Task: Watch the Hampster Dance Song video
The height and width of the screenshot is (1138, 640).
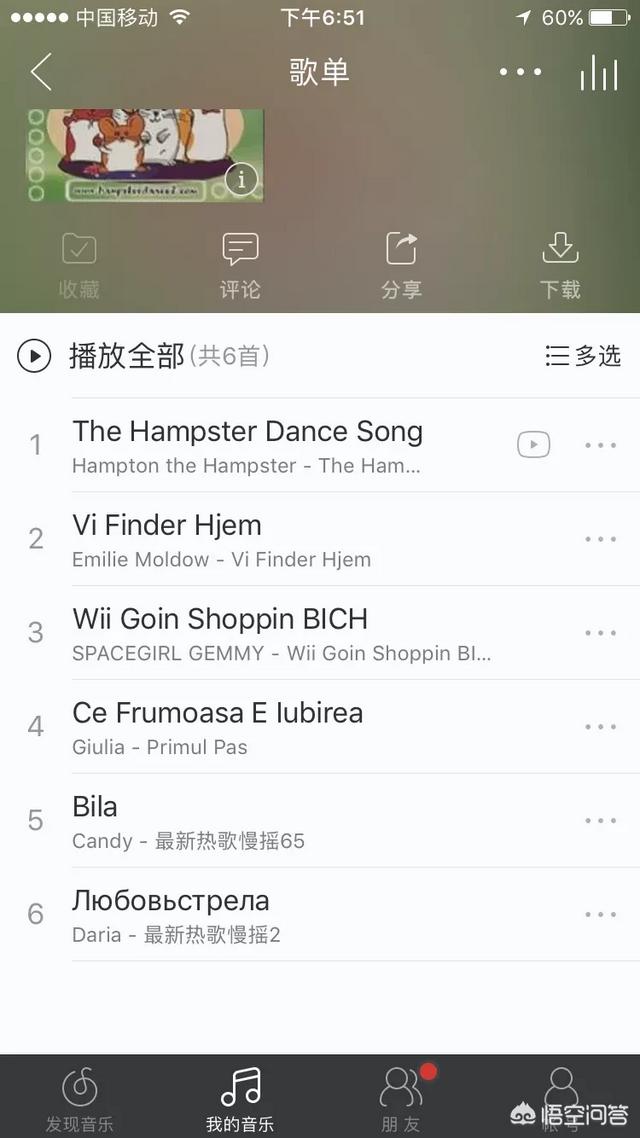Action: [x=533, y=445]
